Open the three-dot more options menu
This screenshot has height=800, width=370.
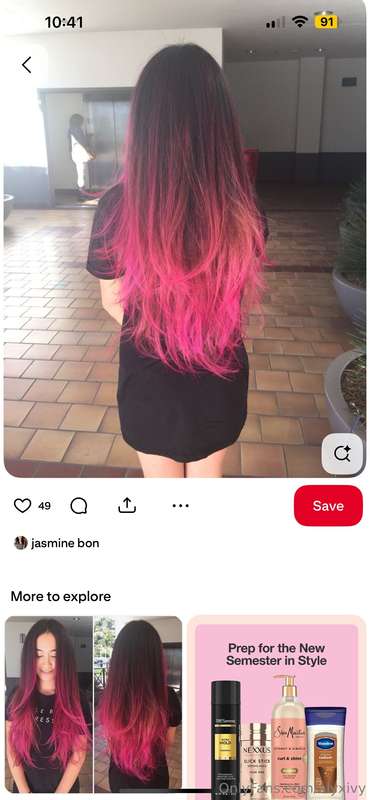[x=181, y=506]
